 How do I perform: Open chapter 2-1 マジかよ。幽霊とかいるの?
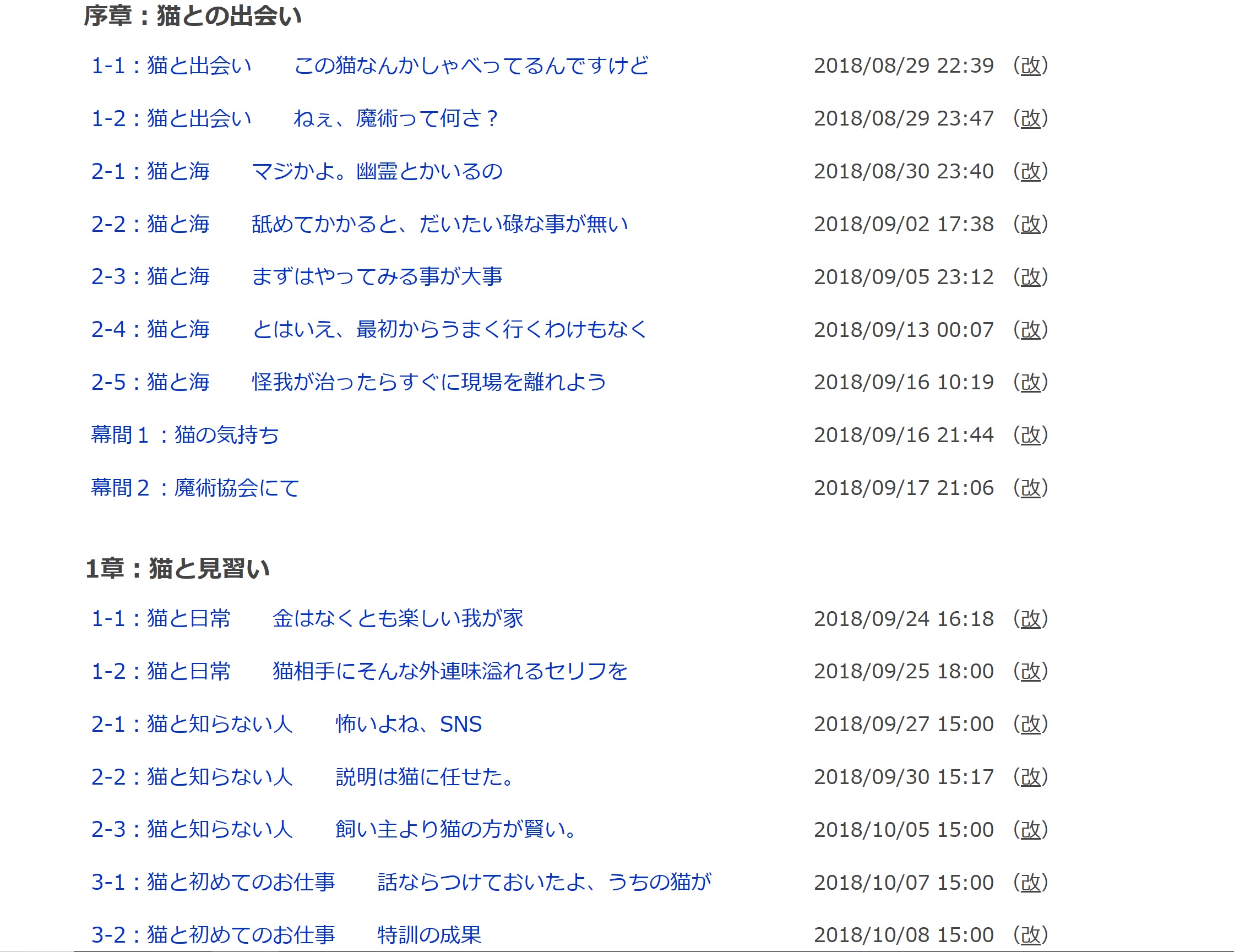297,171
